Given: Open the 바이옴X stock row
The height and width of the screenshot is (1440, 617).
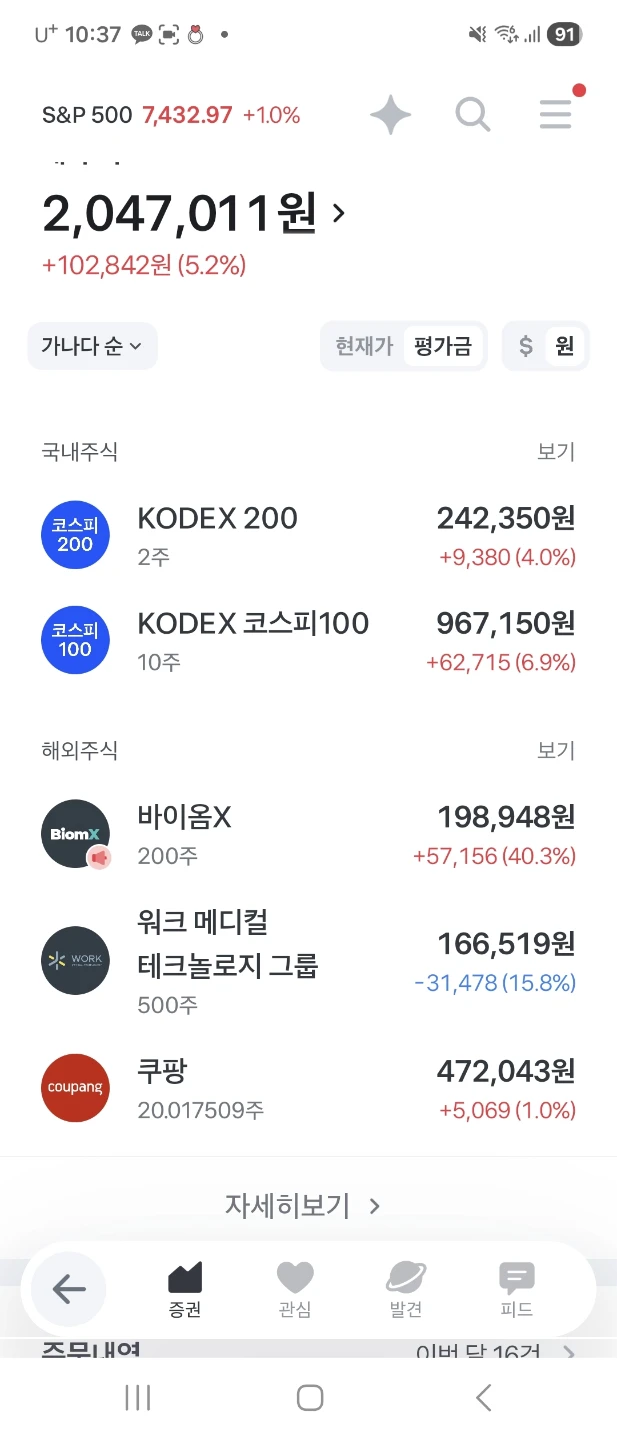Looking at the screenshot, I should click(x=308, y=833).
